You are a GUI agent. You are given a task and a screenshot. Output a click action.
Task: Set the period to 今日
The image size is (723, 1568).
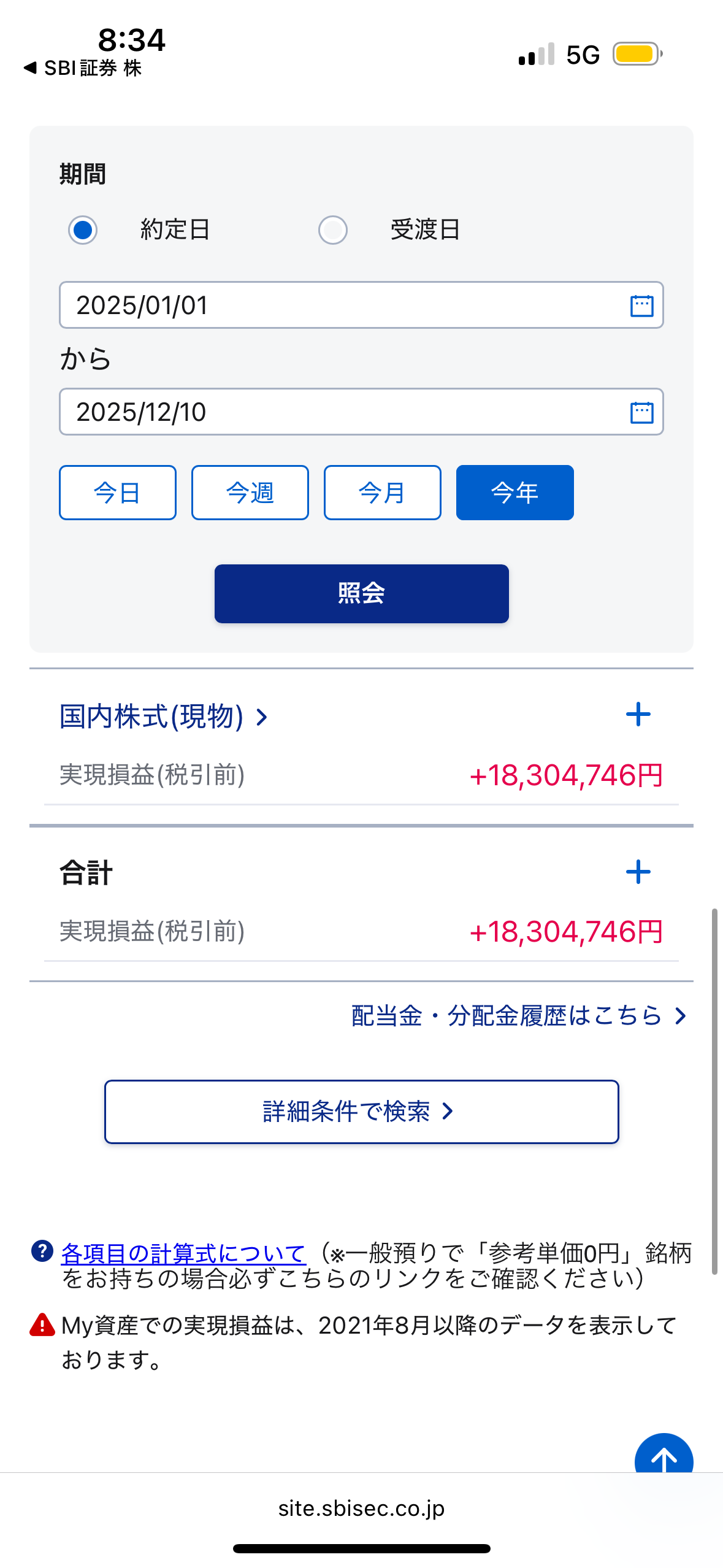coord(117,493)
